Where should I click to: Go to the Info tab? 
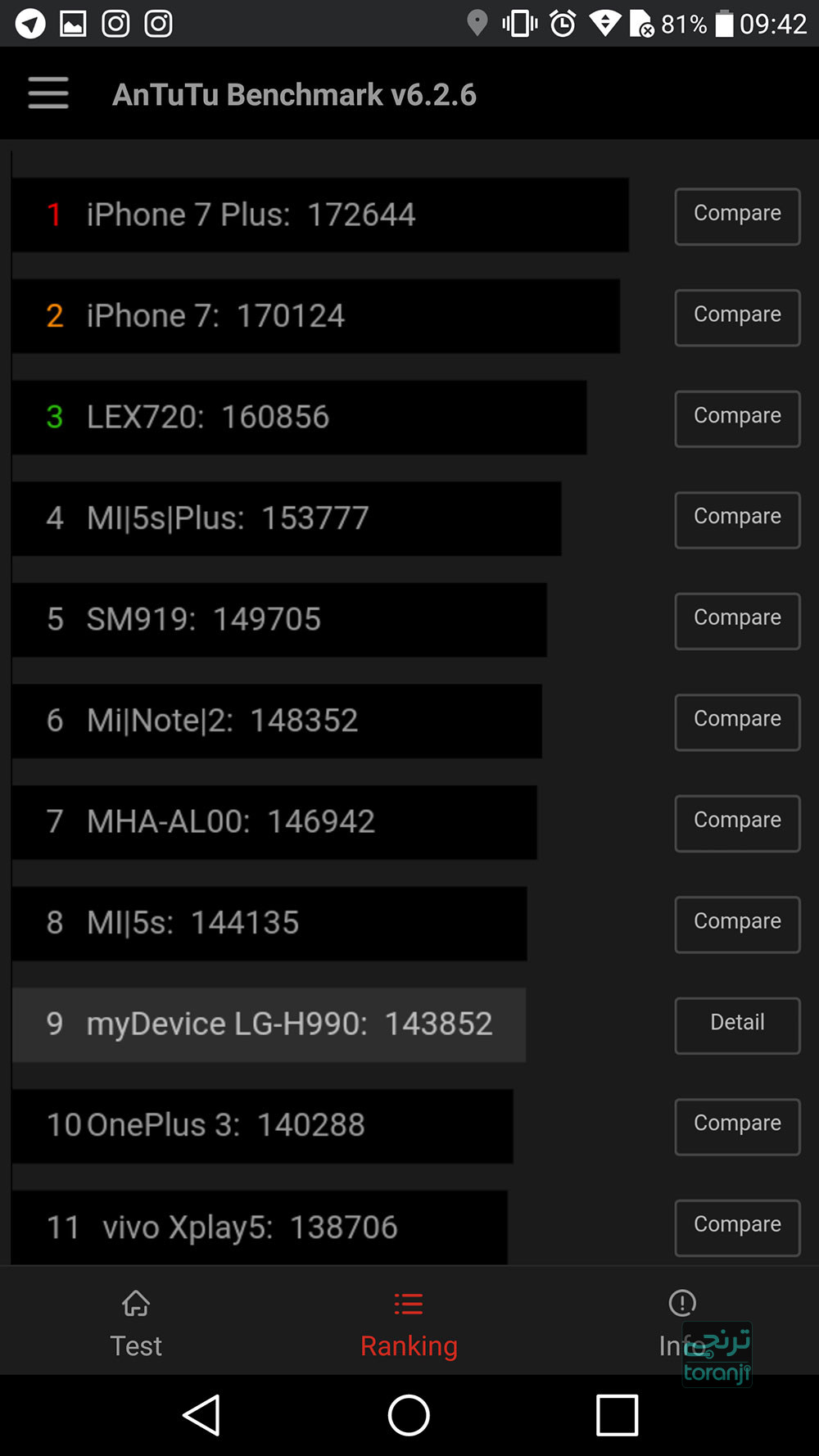tap(681, 1325)
